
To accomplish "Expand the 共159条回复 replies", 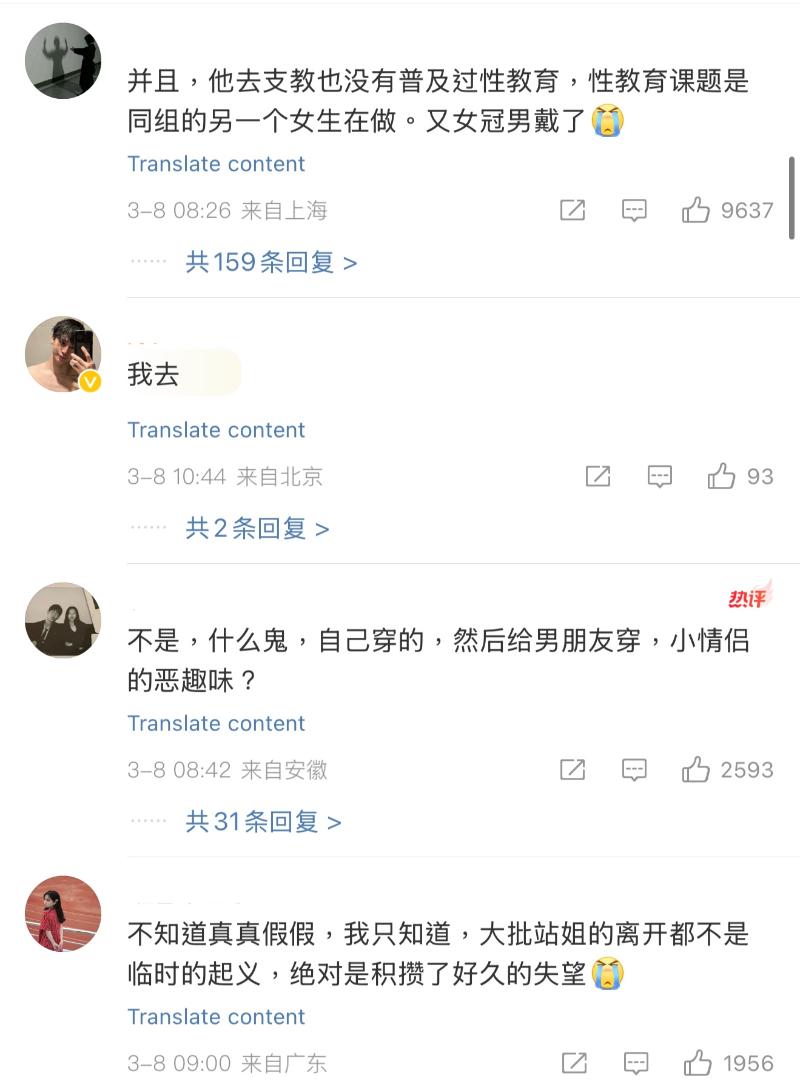I will tap(270, 262).
